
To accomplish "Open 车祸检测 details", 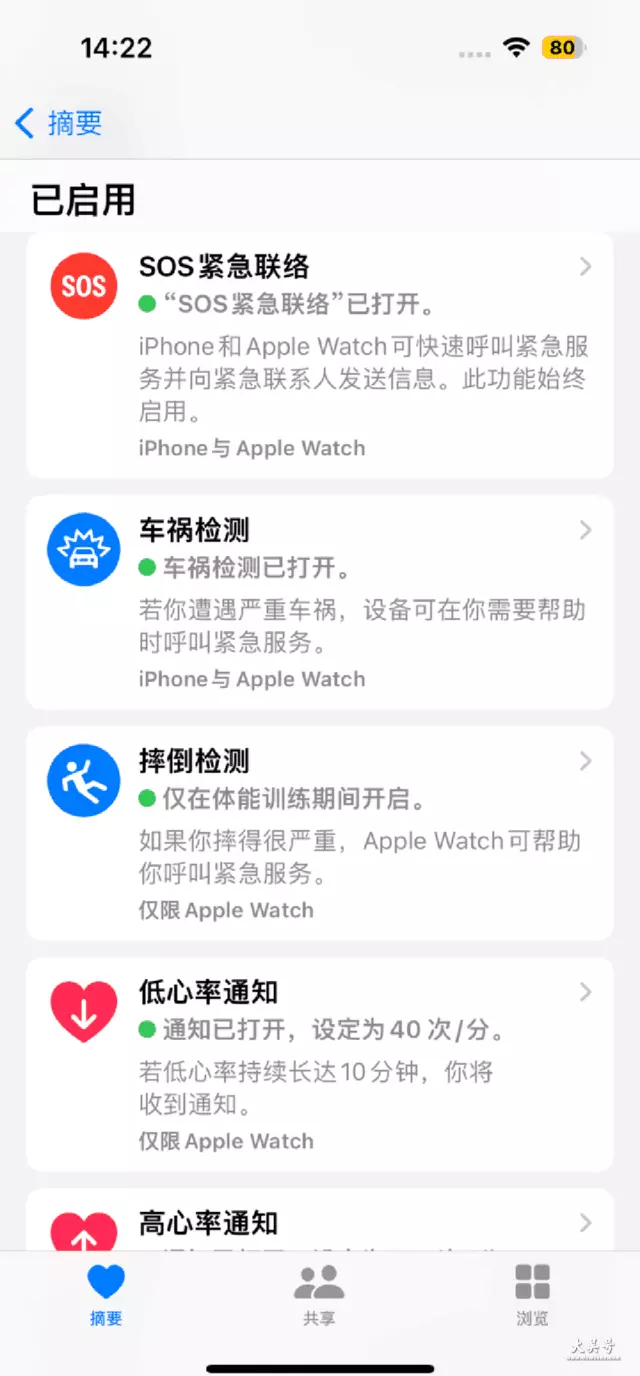I will [x=320, y=602].
